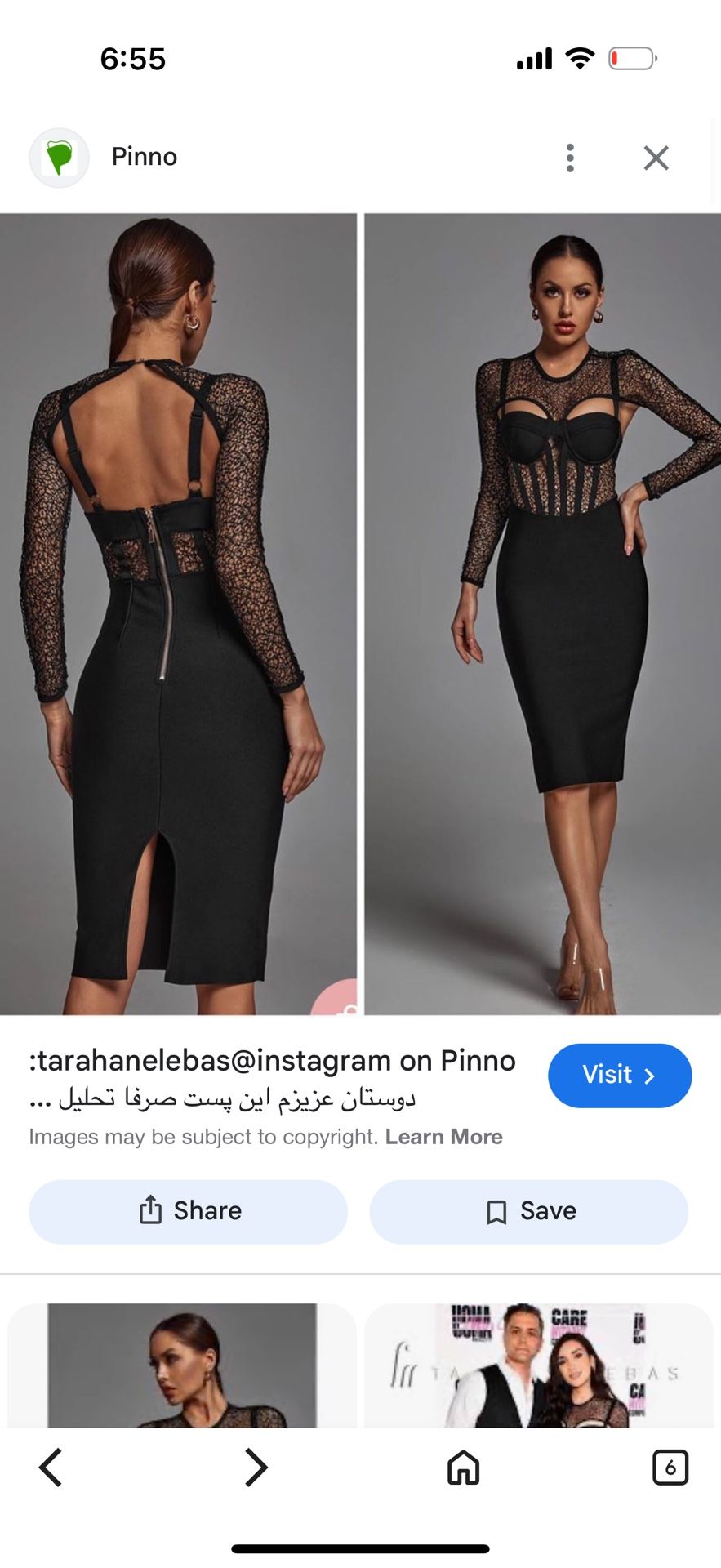Tap the Visit button for the Pinno page

620,1076
